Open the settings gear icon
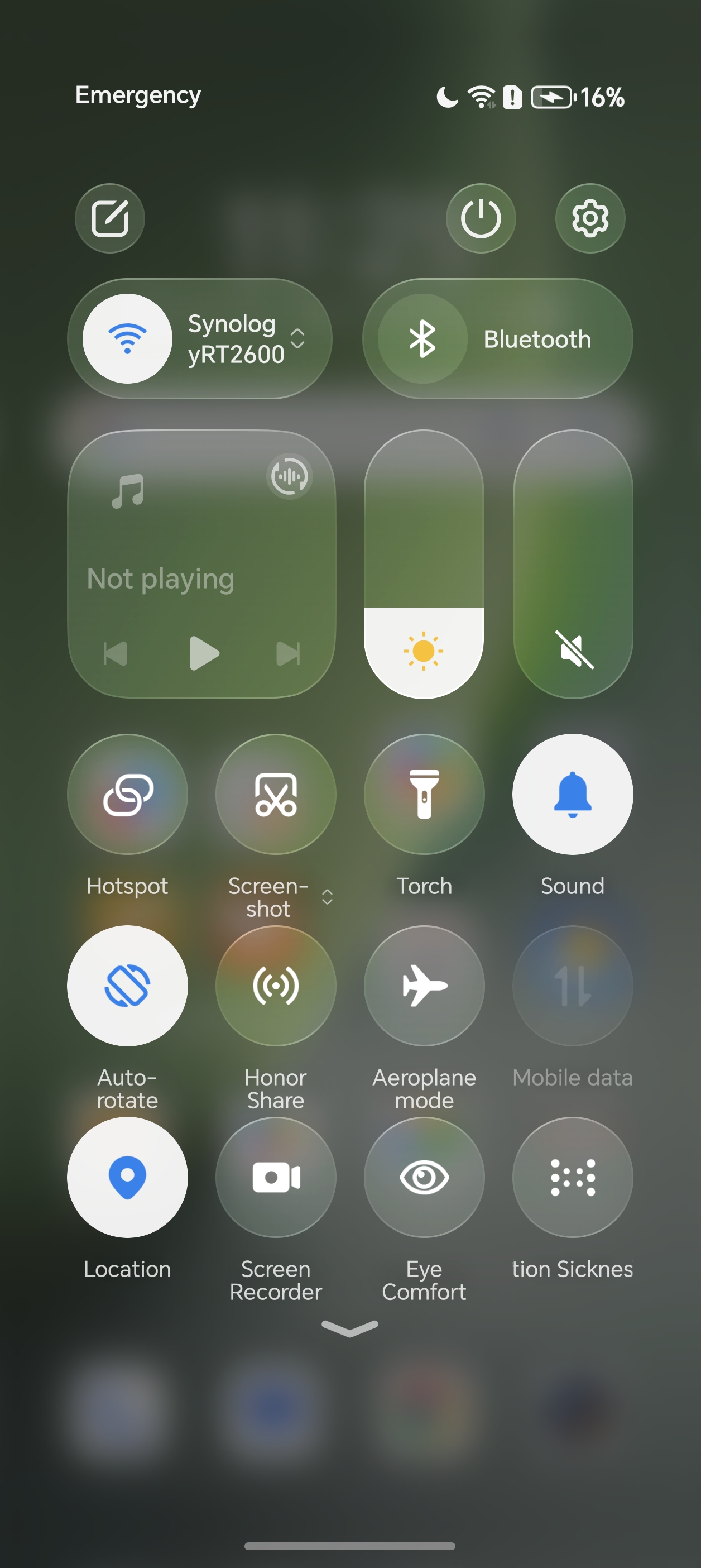The image size is (701, 1568). [589, 218]
